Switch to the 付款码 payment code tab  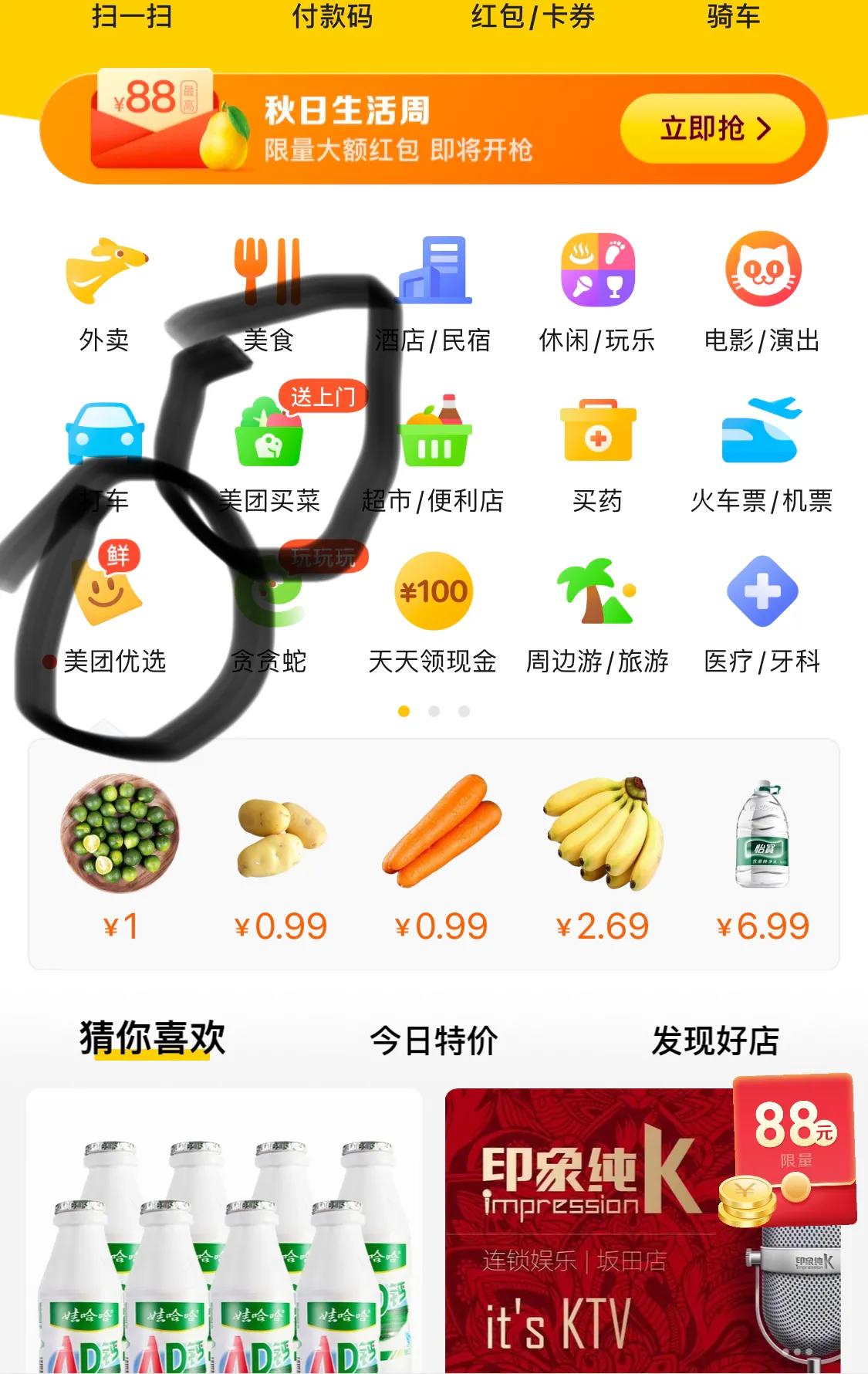pyautogui.click(x=332, y=17)
